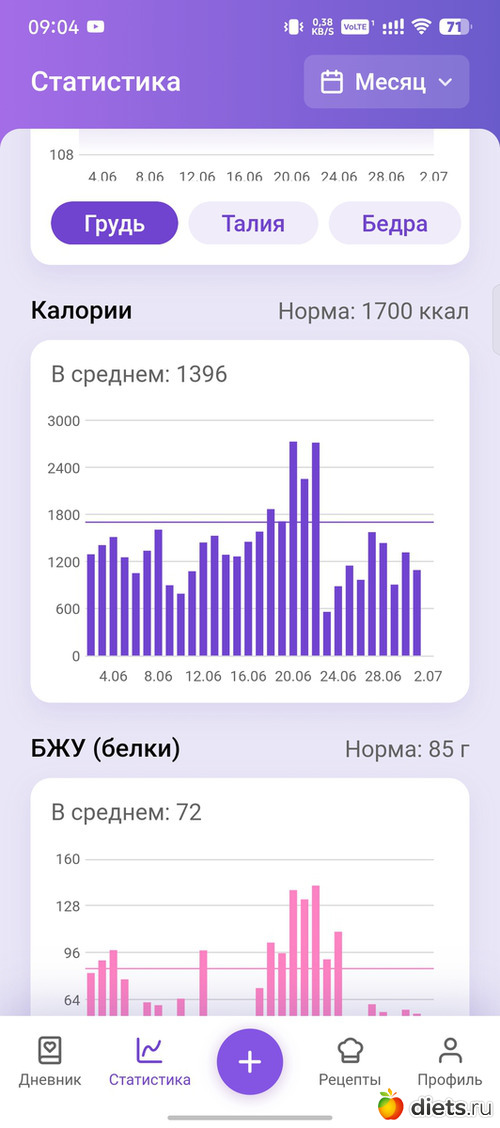Viewport: 500px width, 1128px height.
Task: Tap the plus add button
Action: [x=250, y=1062]
